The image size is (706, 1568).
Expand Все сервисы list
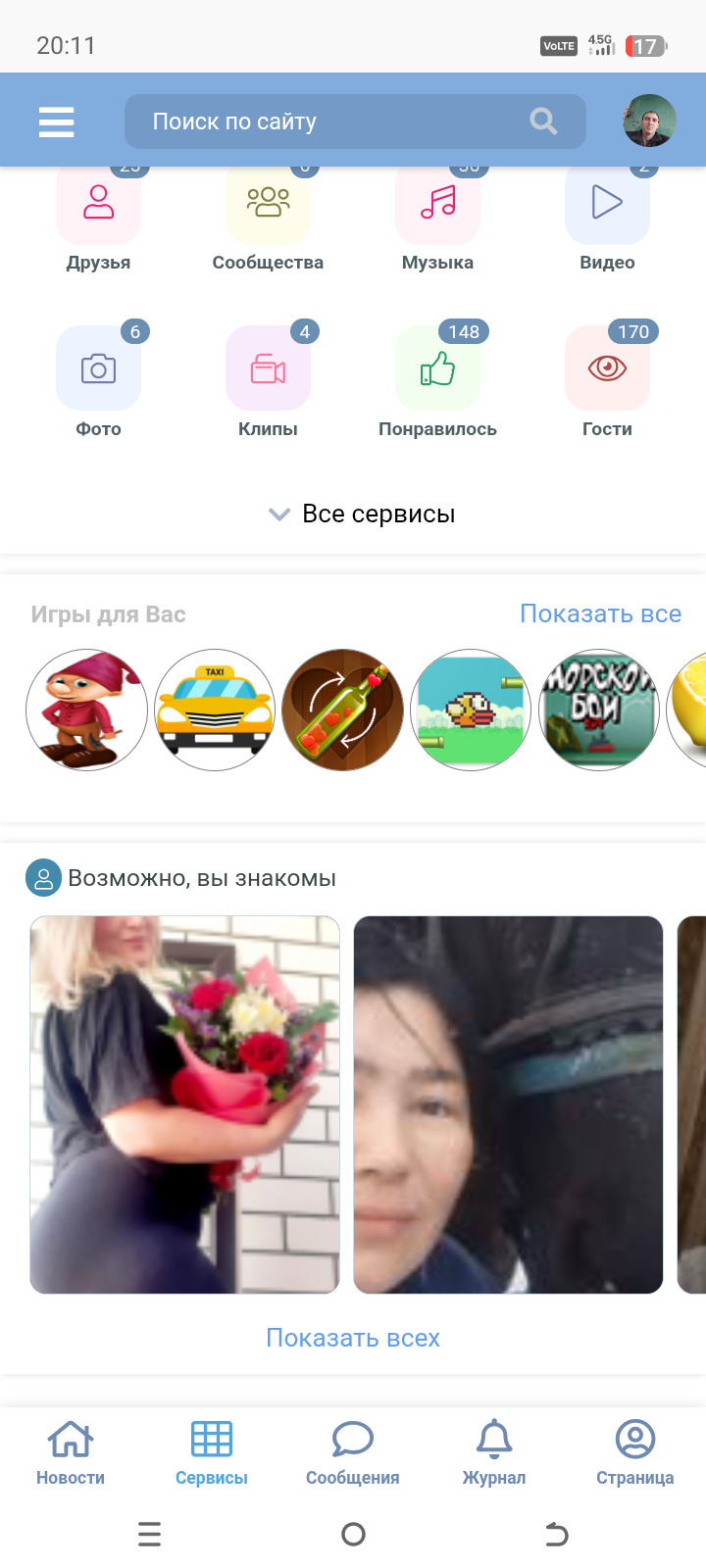361,514
